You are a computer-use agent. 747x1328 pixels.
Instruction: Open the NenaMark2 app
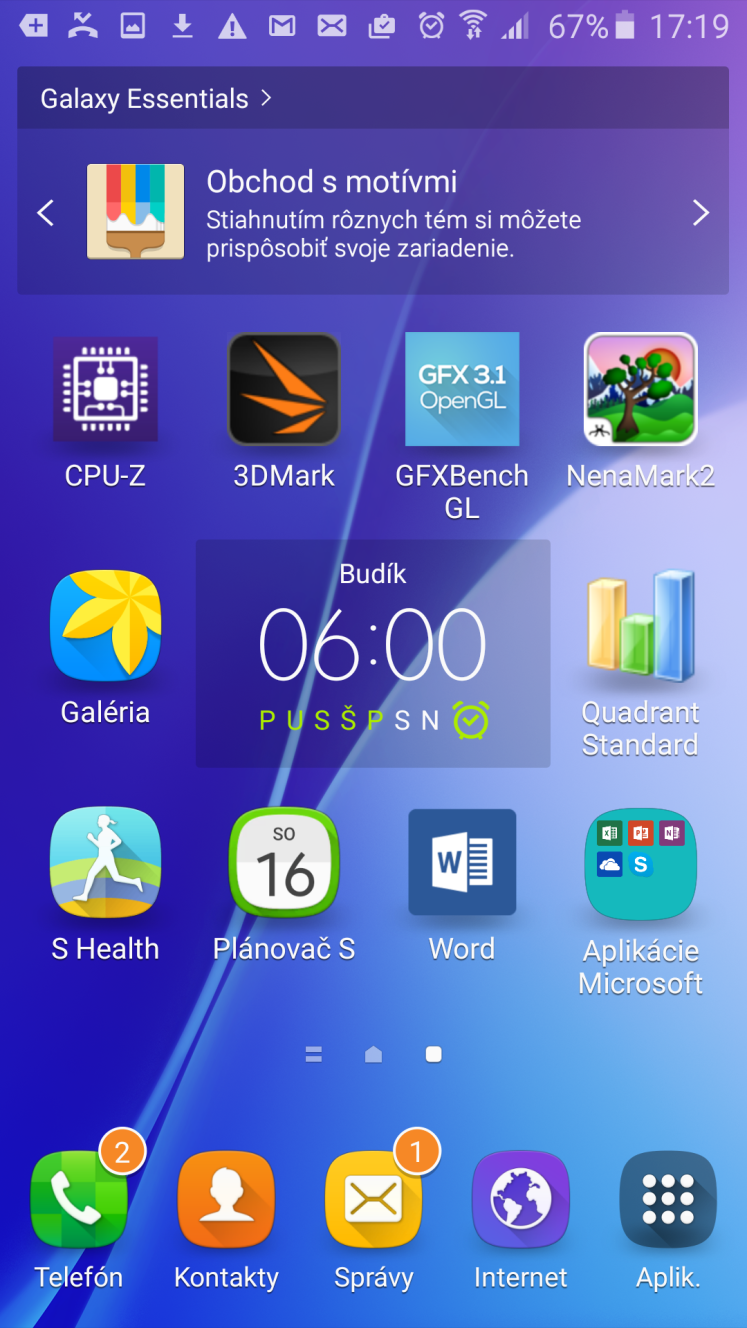[x=640, y=412]
